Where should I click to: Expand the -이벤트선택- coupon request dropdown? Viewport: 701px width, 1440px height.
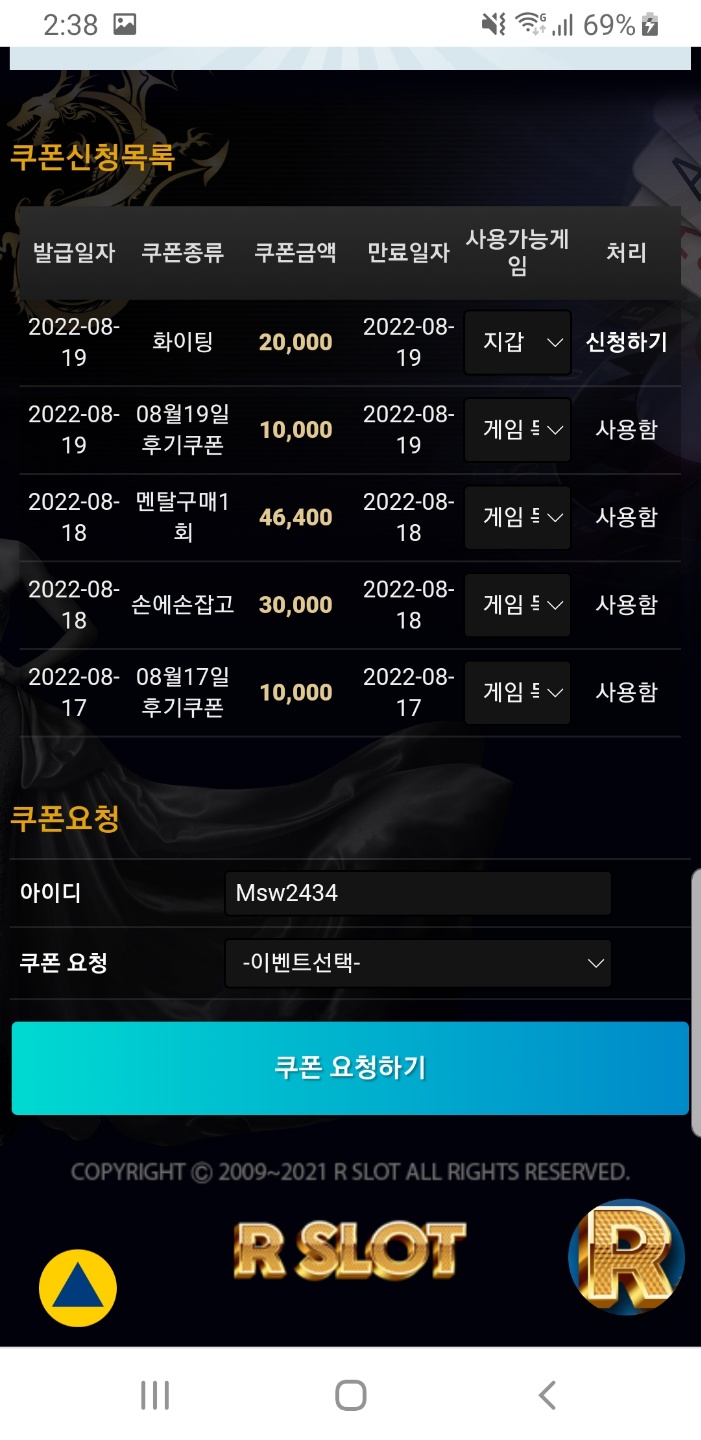[418, 963]
